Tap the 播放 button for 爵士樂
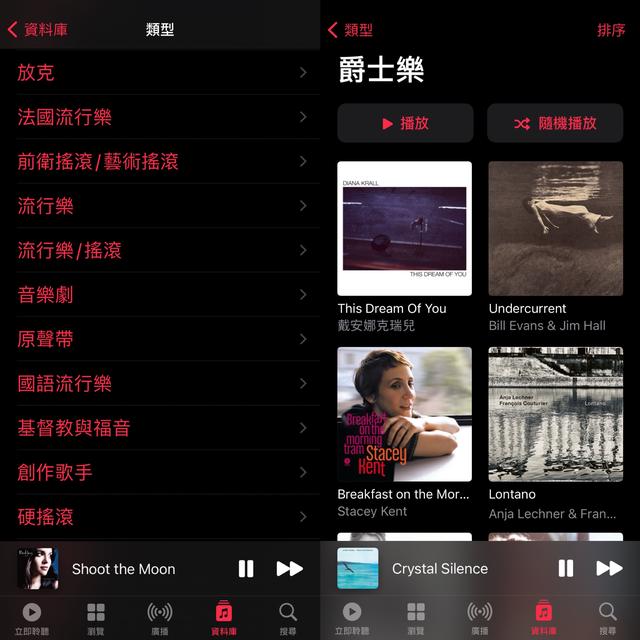Screen dimensions: 640x640 (x=405, y=123)
